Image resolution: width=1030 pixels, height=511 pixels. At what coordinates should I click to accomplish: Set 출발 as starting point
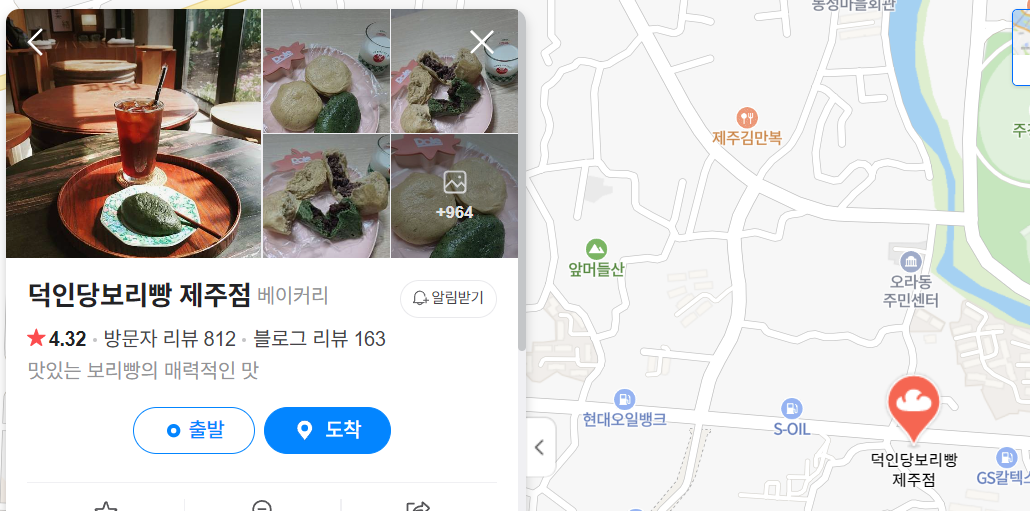click(194, 431)
